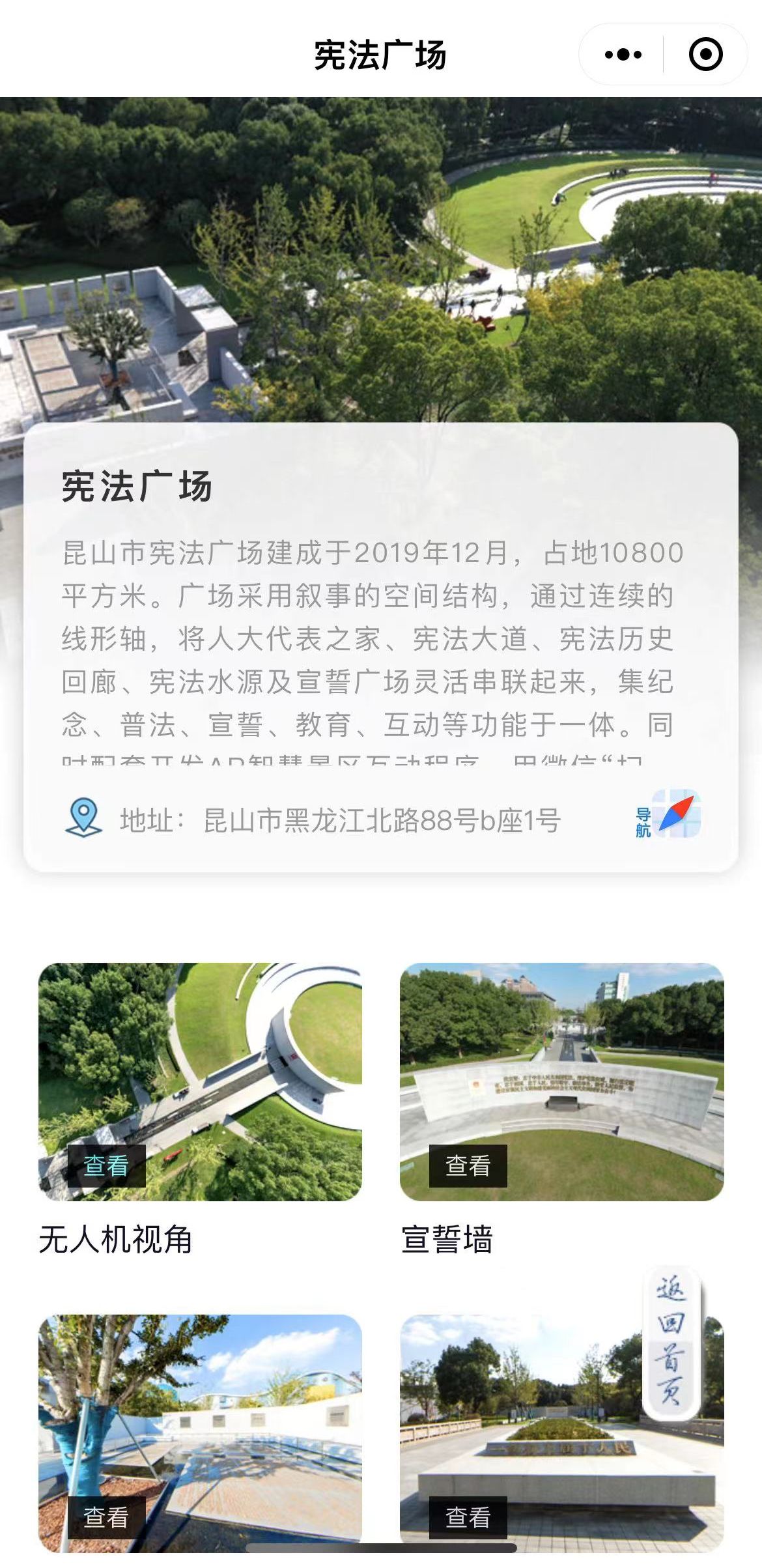This screenshot has height=1568, width=762.
Task: Open the 无人机视角 panorama card
Action: 200,1082
